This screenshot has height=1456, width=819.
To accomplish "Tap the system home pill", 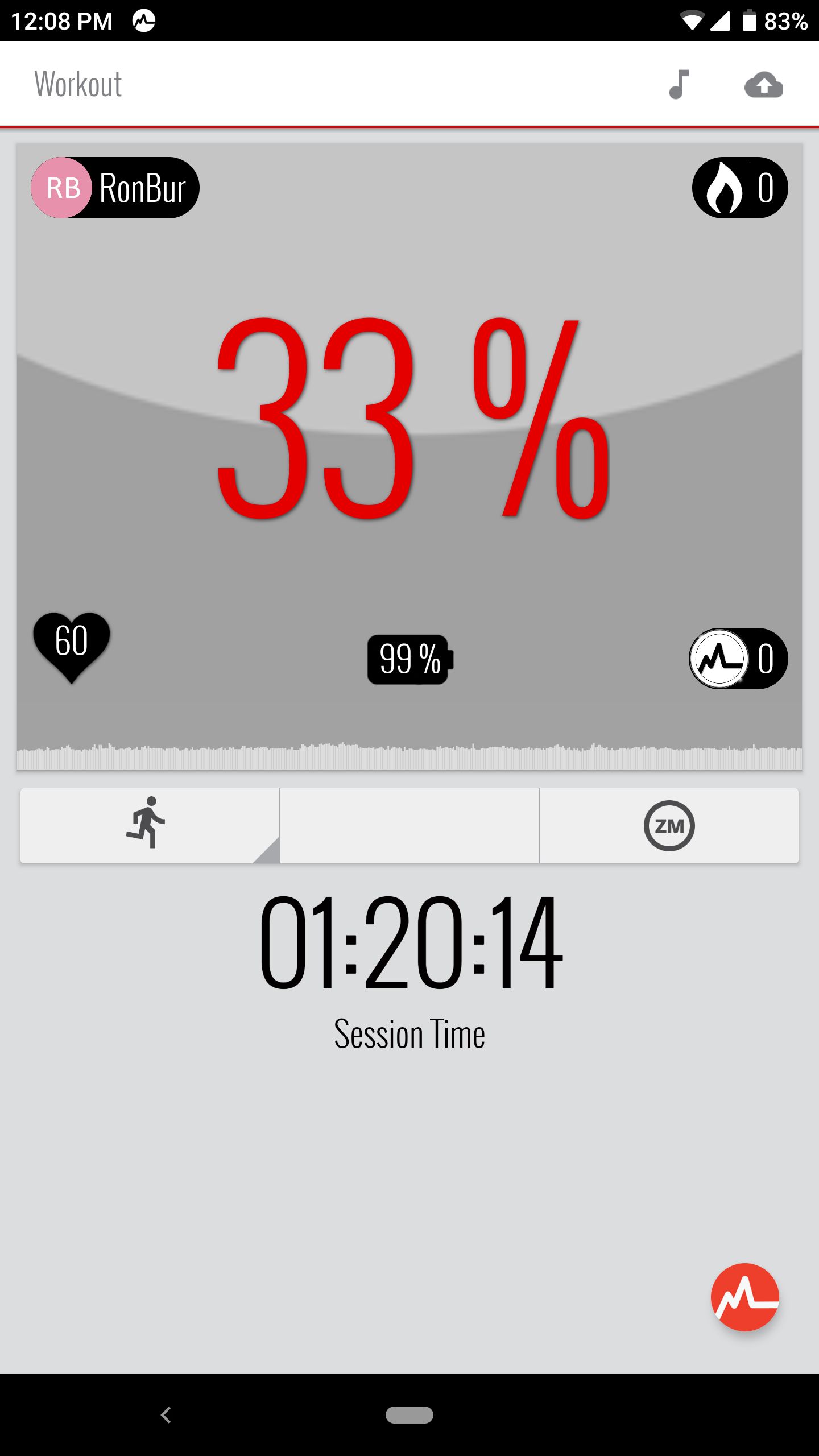I will (x=409, y=1414).
